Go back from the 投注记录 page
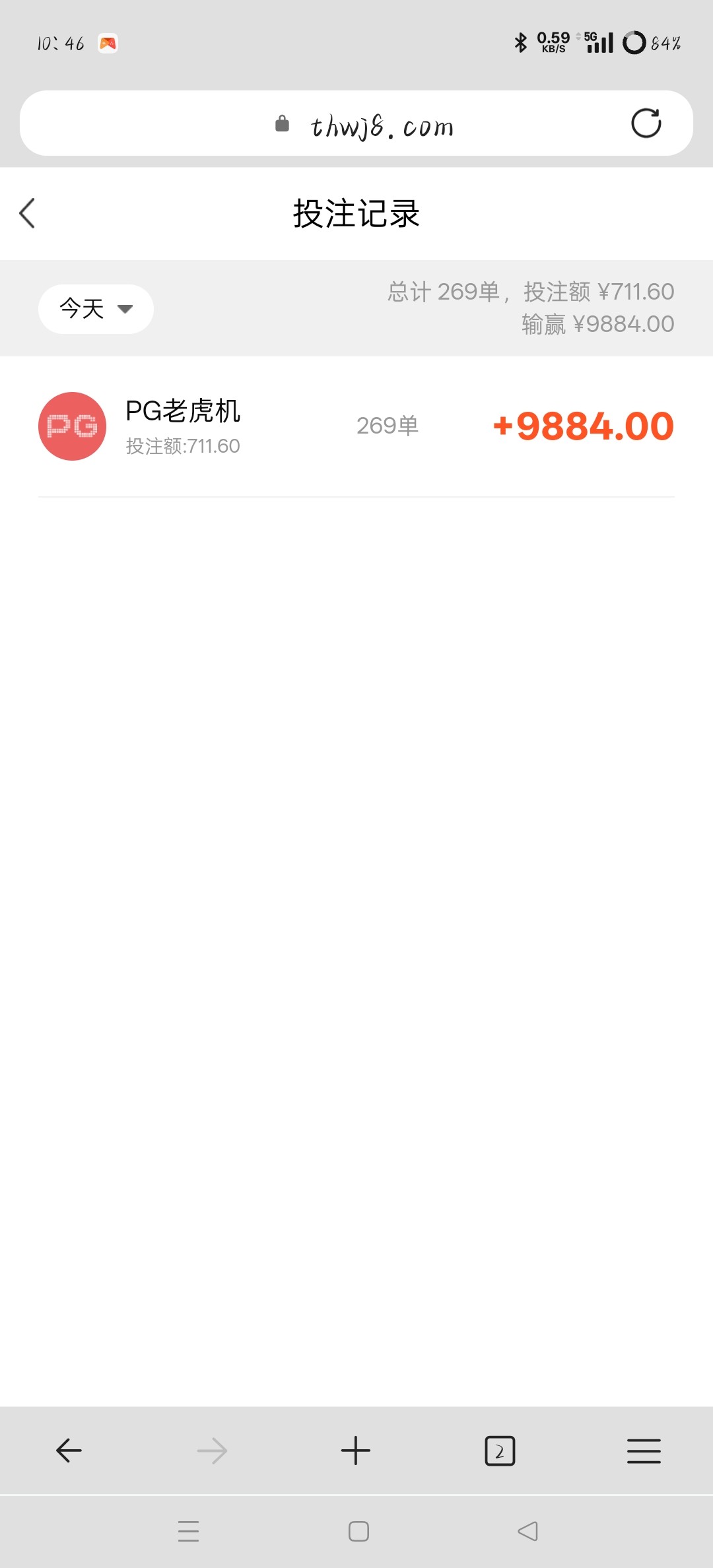 [28, 213]
